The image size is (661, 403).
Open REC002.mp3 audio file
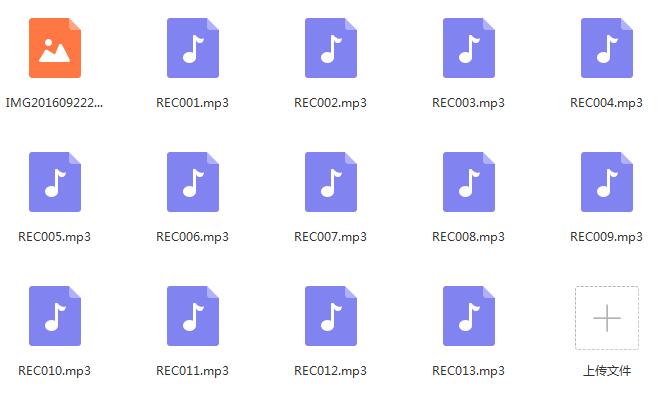click(331, 49)
